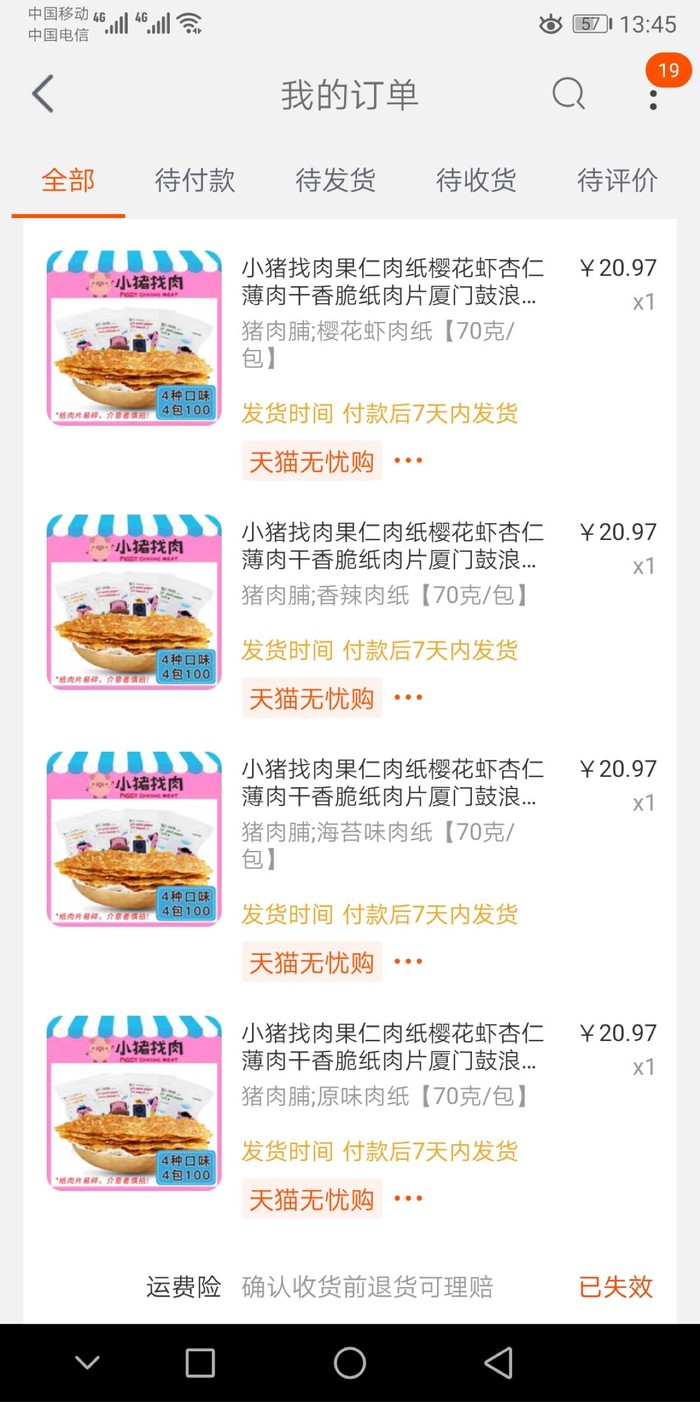Show recent apps from navigation bar
Image resolution: width=700 pixels, height=1402 pixels.
pos(200,1362)
